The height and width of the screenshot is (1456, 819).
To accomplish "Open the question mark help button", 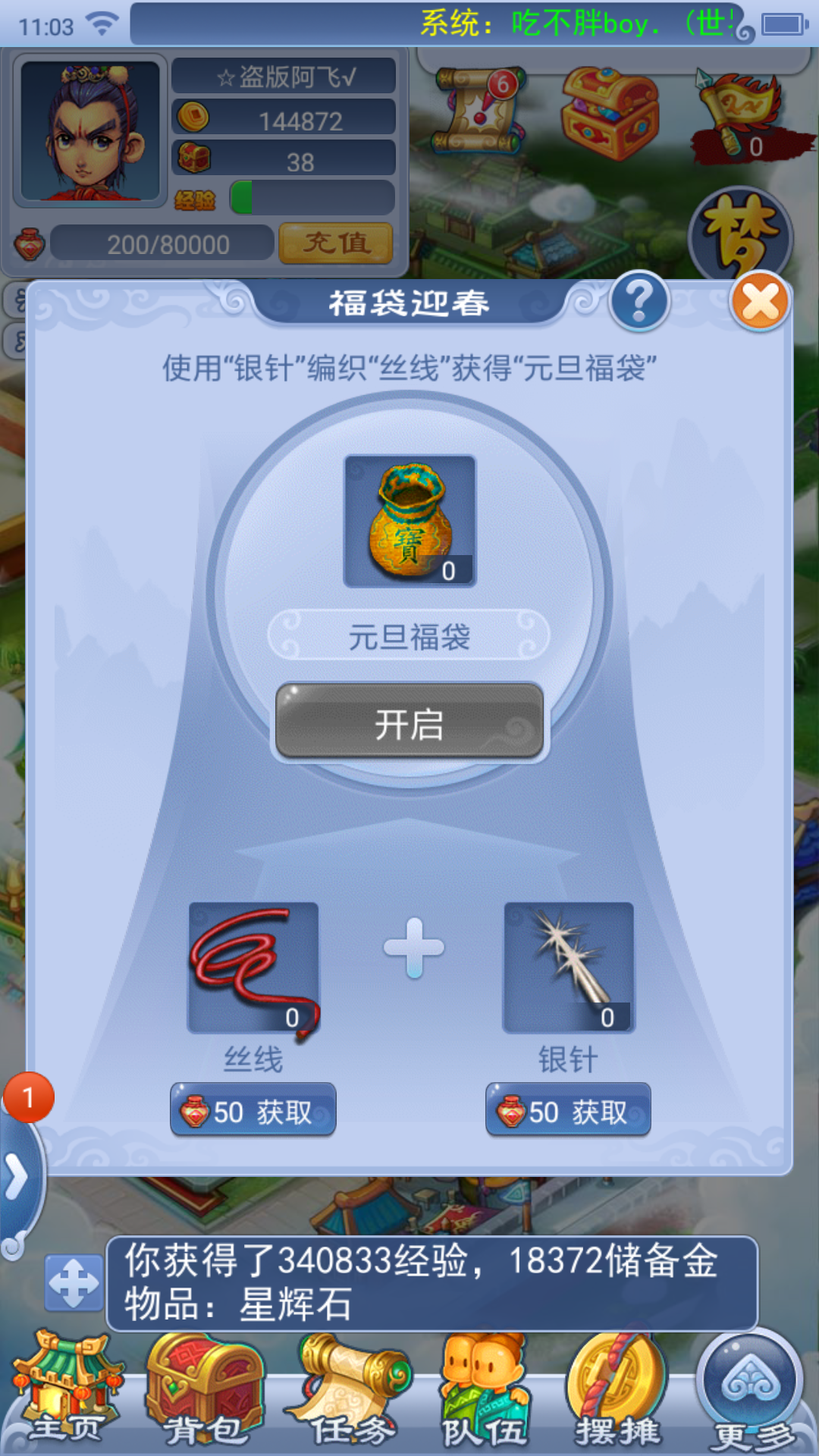I will point(639,302).
